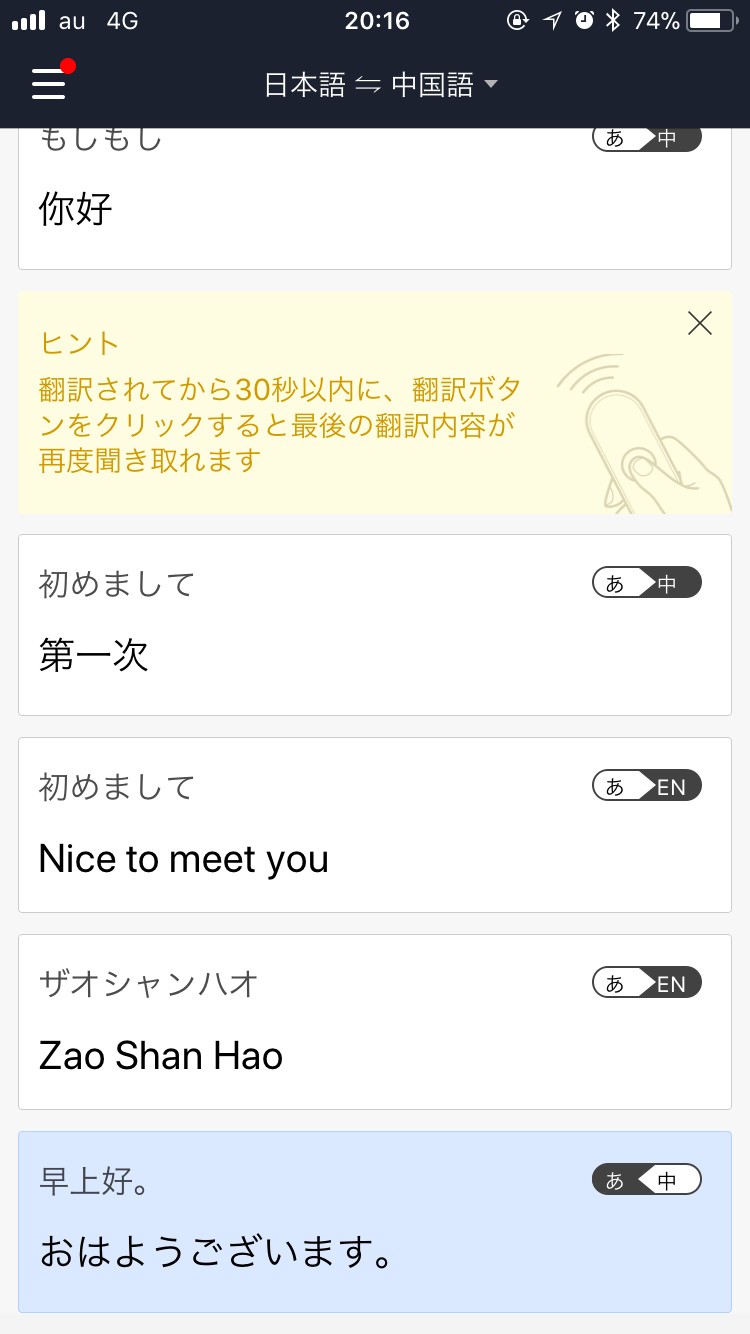The height and width of the screenshot is (1334, 750).
Task: Dismiss the ヒント hint banner
Action: pos(700,323)
